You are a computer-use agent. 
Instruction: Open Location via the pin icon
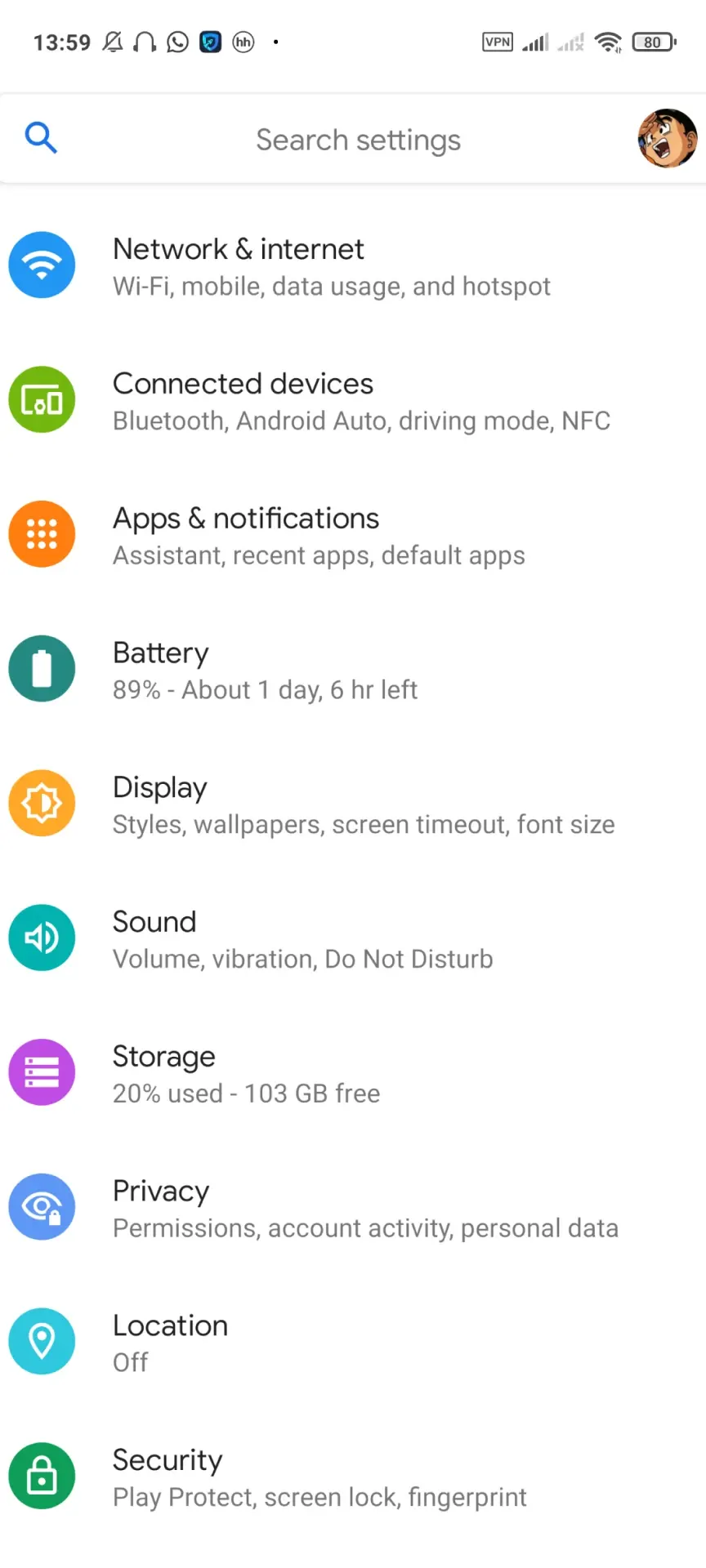tap(42, 1341)
